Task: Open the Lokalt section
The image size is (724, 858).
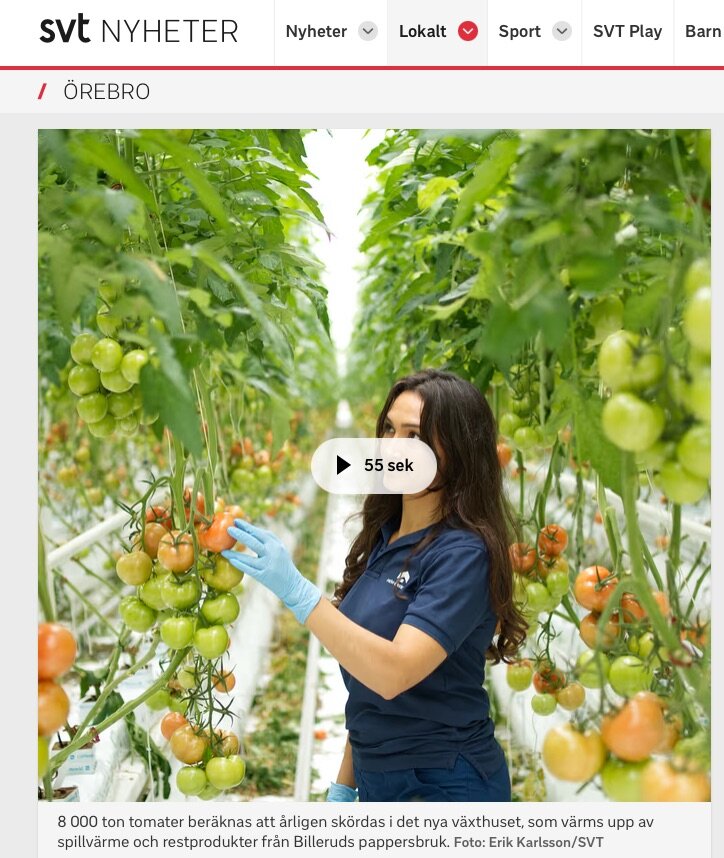Action: click(x=422, y=32)
